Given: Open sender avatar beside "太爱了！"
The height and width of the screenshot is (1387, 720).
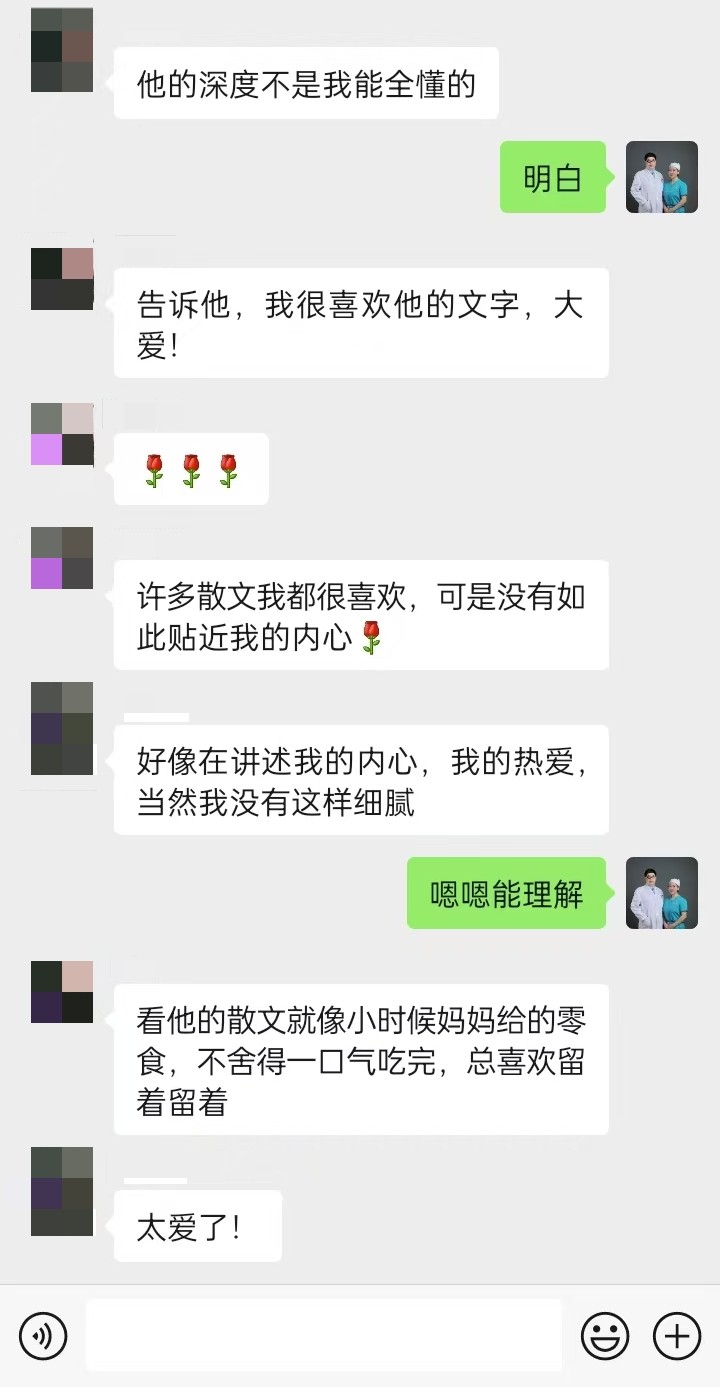Looking at the screenshot, I should pyautogui.click(x=62, y=1191).
